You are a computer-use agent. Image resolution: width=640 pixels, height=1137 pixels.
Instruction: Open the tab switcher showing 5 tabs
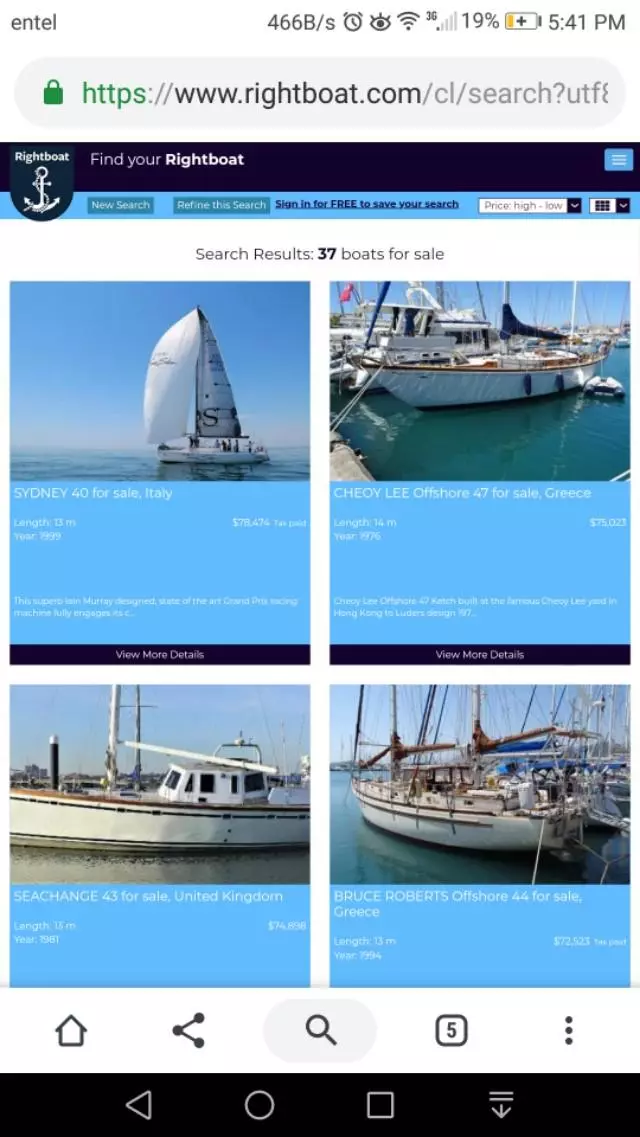(451, 1030)
